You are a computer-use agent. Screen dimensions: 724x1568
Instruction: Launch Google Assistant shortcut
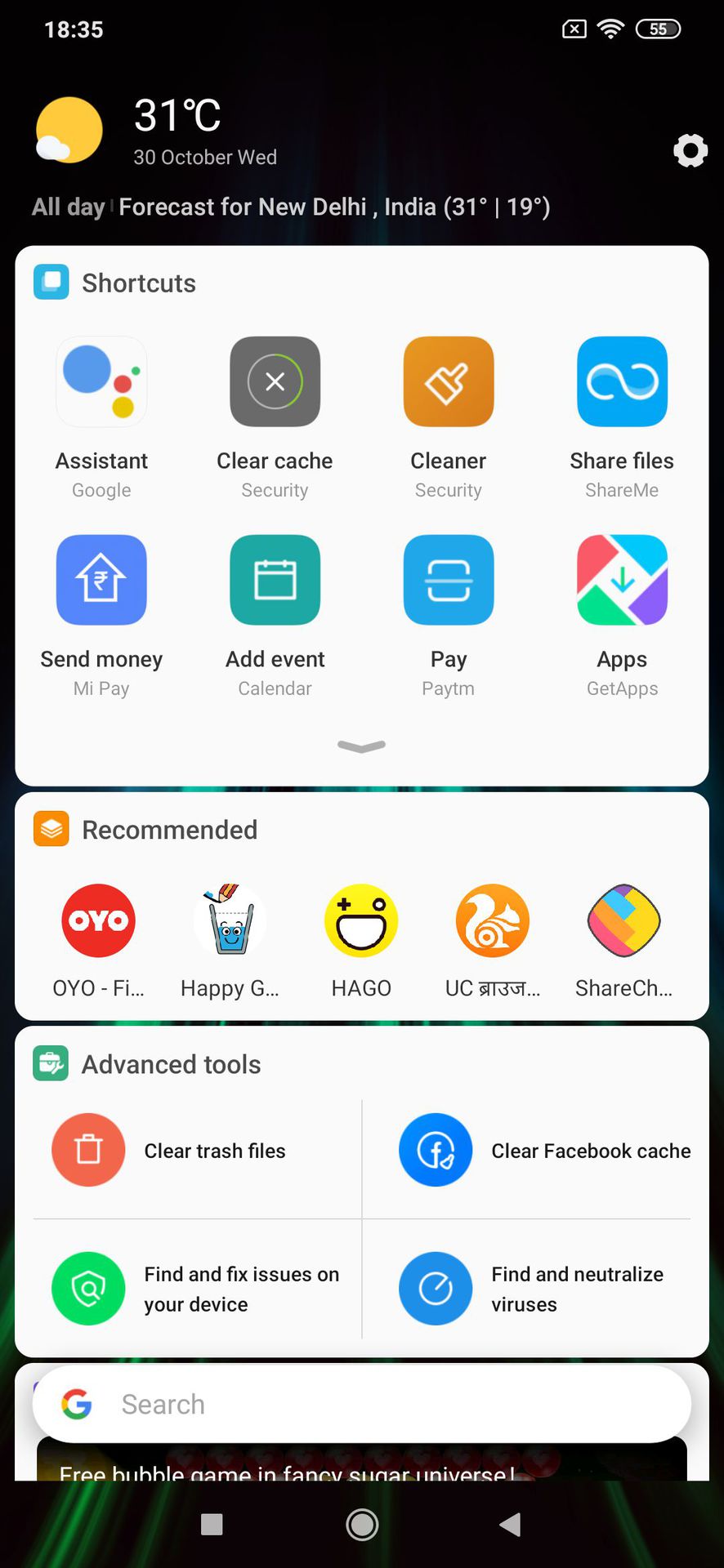101,381
